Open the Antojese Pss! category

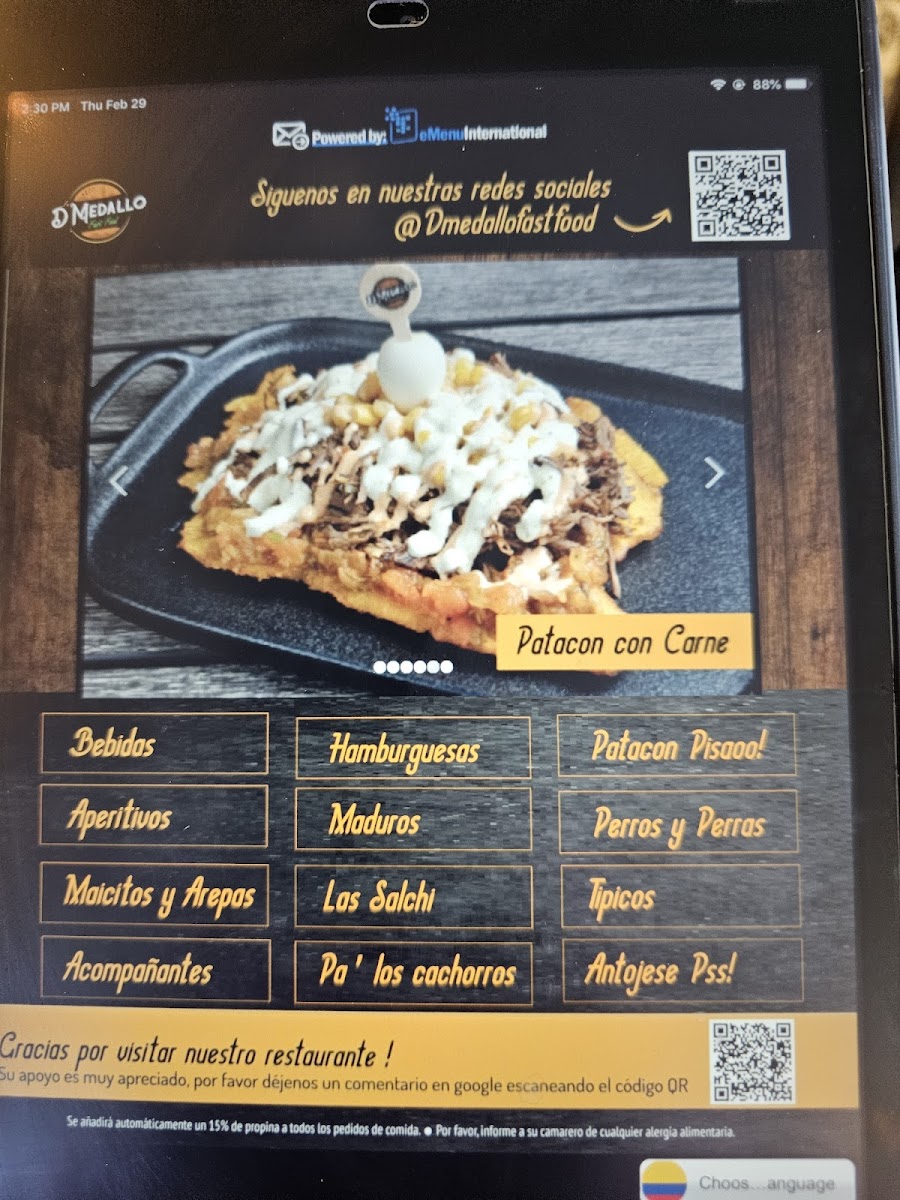[682, 970]
